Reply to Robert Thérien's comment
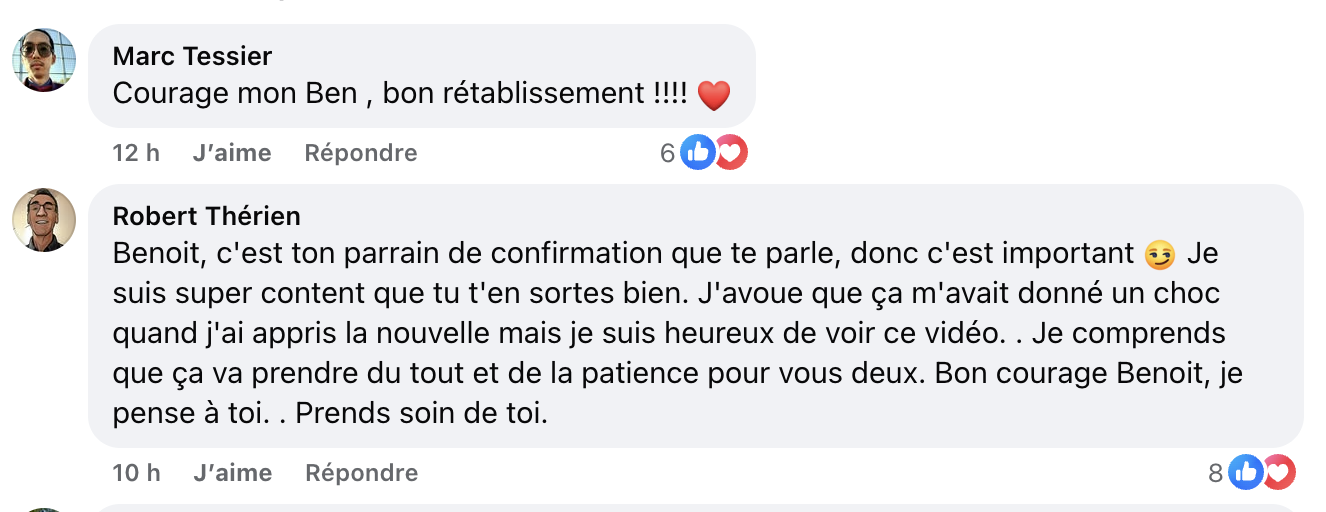 coord(360,473)
